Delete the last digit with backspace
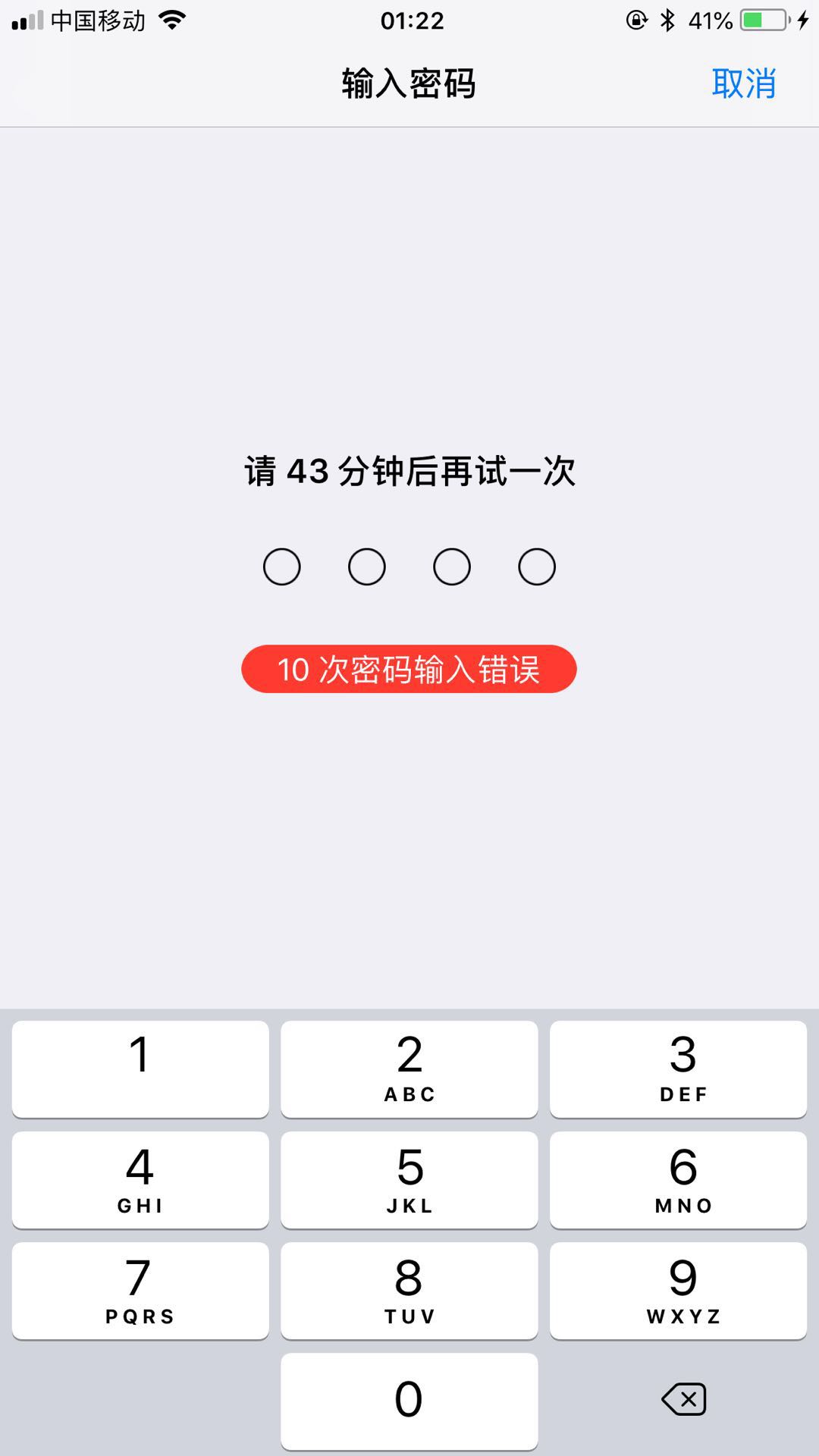This screenshot has height=1456, width=819. tap(684, 1399)
